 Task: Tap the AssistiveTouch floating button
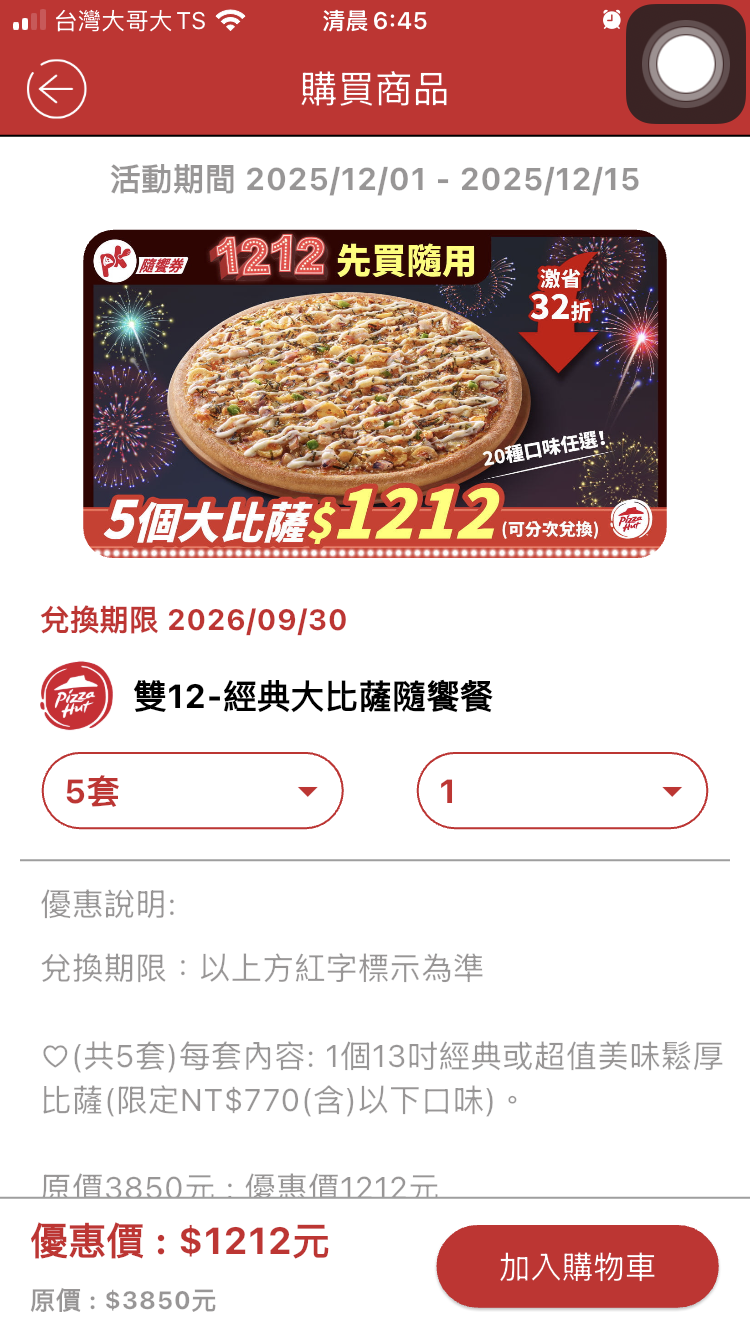pyautogui.click(x=686, y=64)
